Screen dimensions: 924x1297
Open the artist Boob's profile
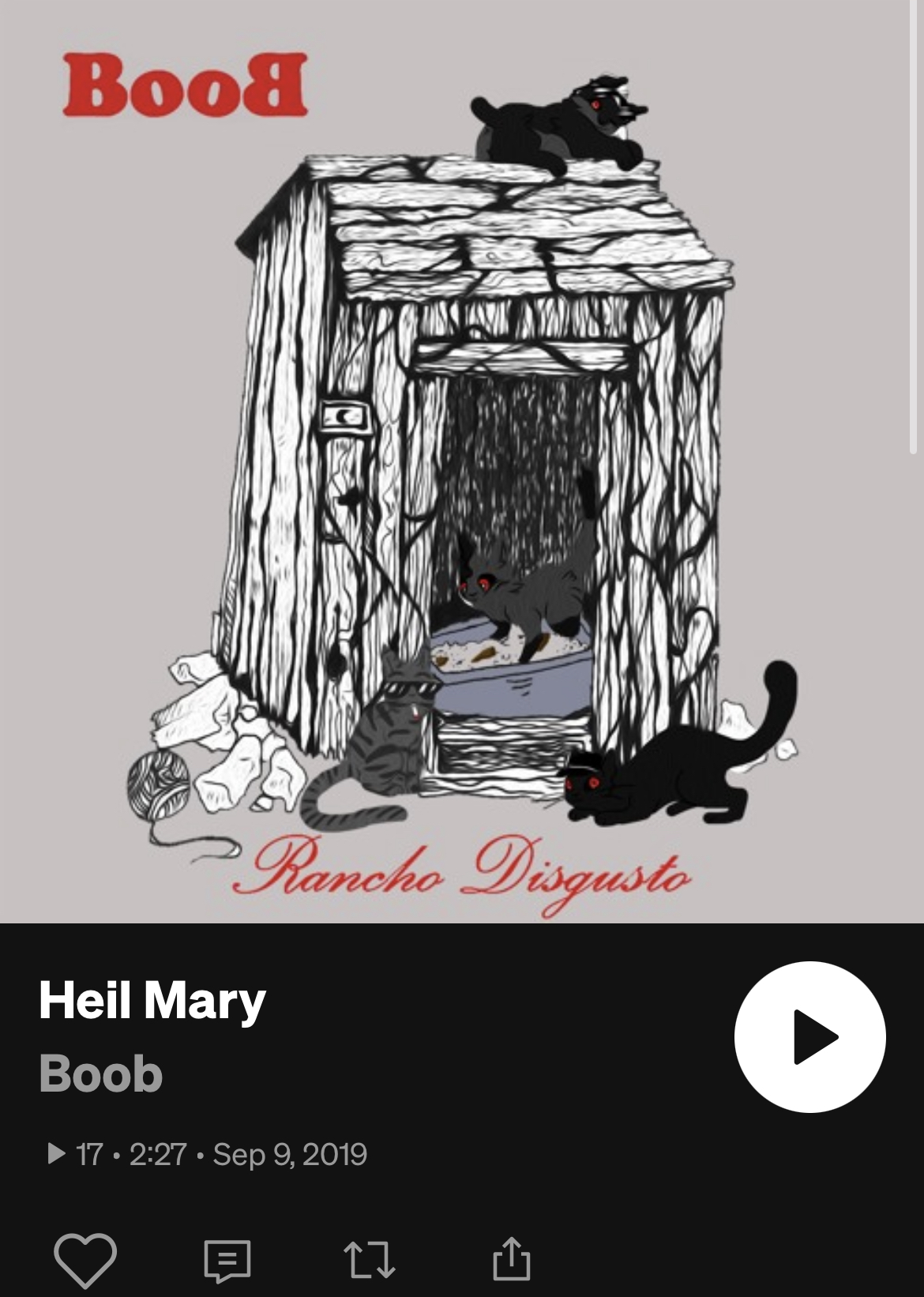point(101,1074)
